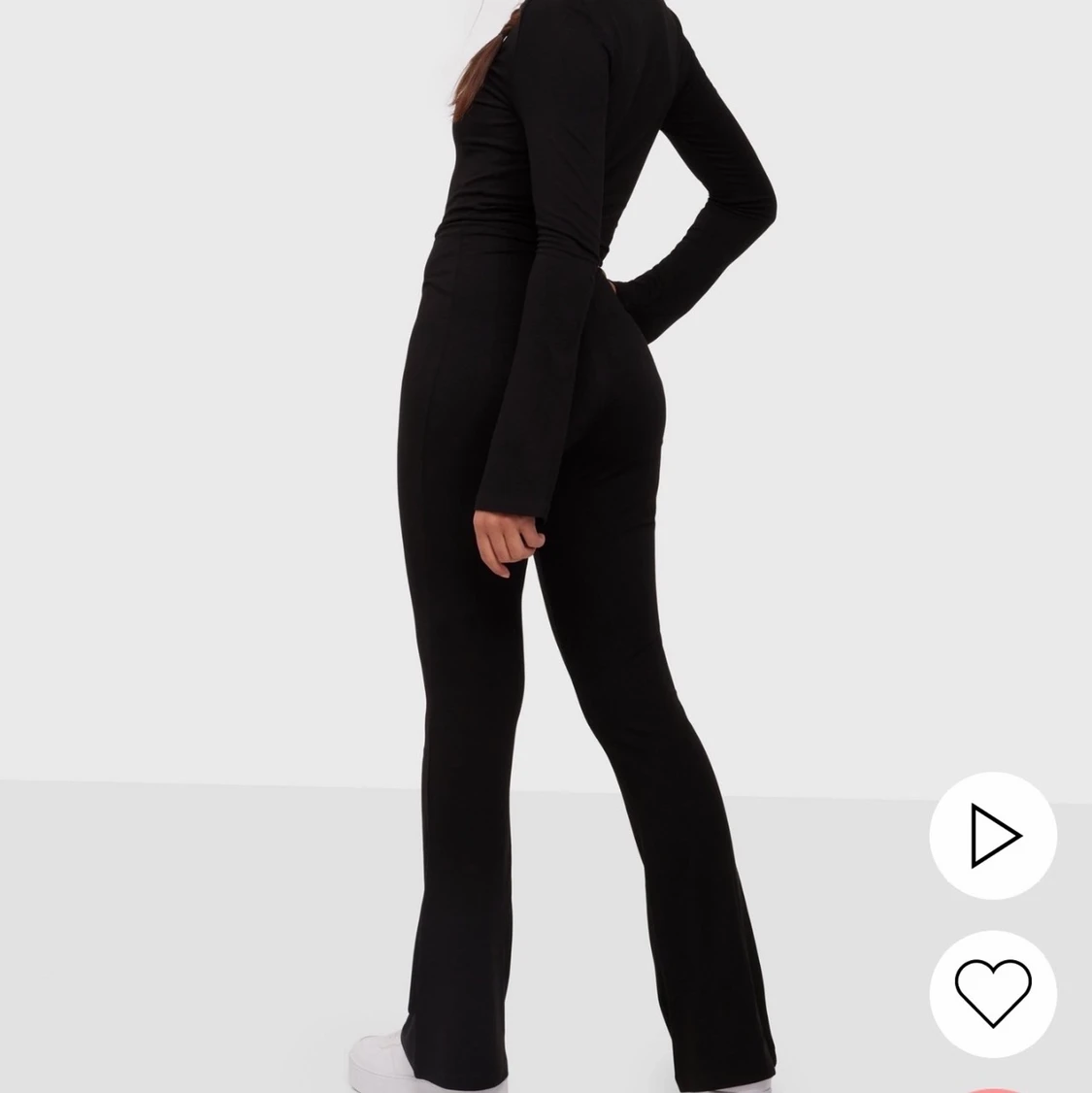Open the video preview via play button
Image resolution: width=1092 pixels, height=1093 pixels.
click(992, 836)
